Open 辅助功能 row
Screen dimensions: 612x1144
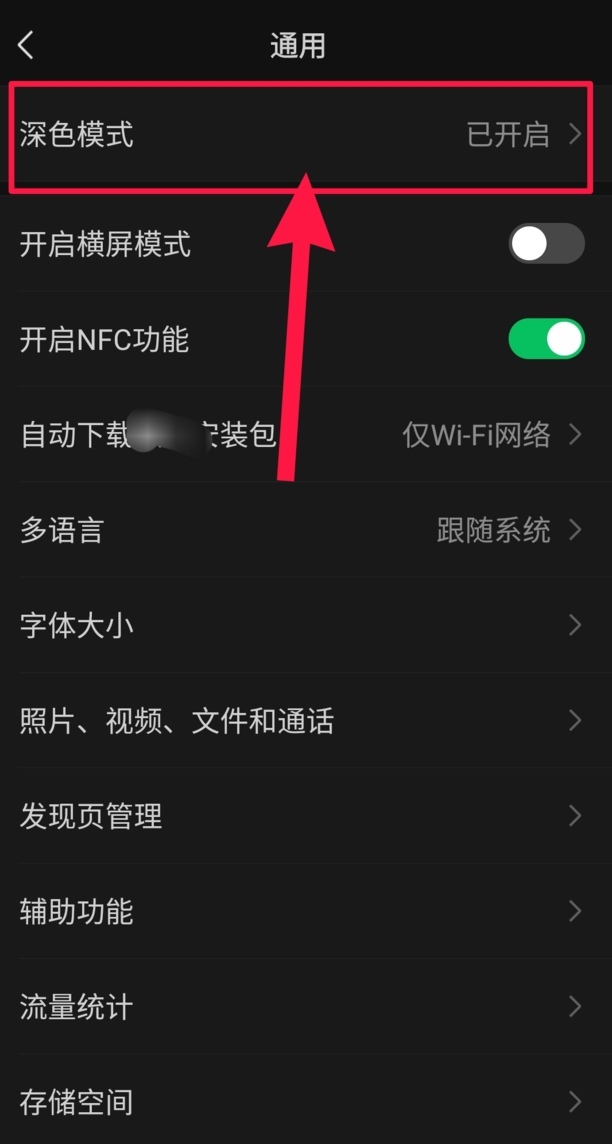click(x=300, y=911)
